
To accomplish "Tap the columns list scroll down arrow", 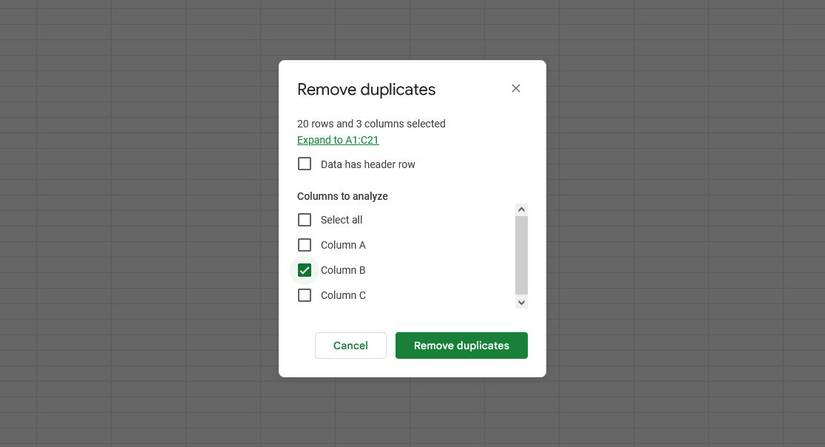I will (521, 302).
